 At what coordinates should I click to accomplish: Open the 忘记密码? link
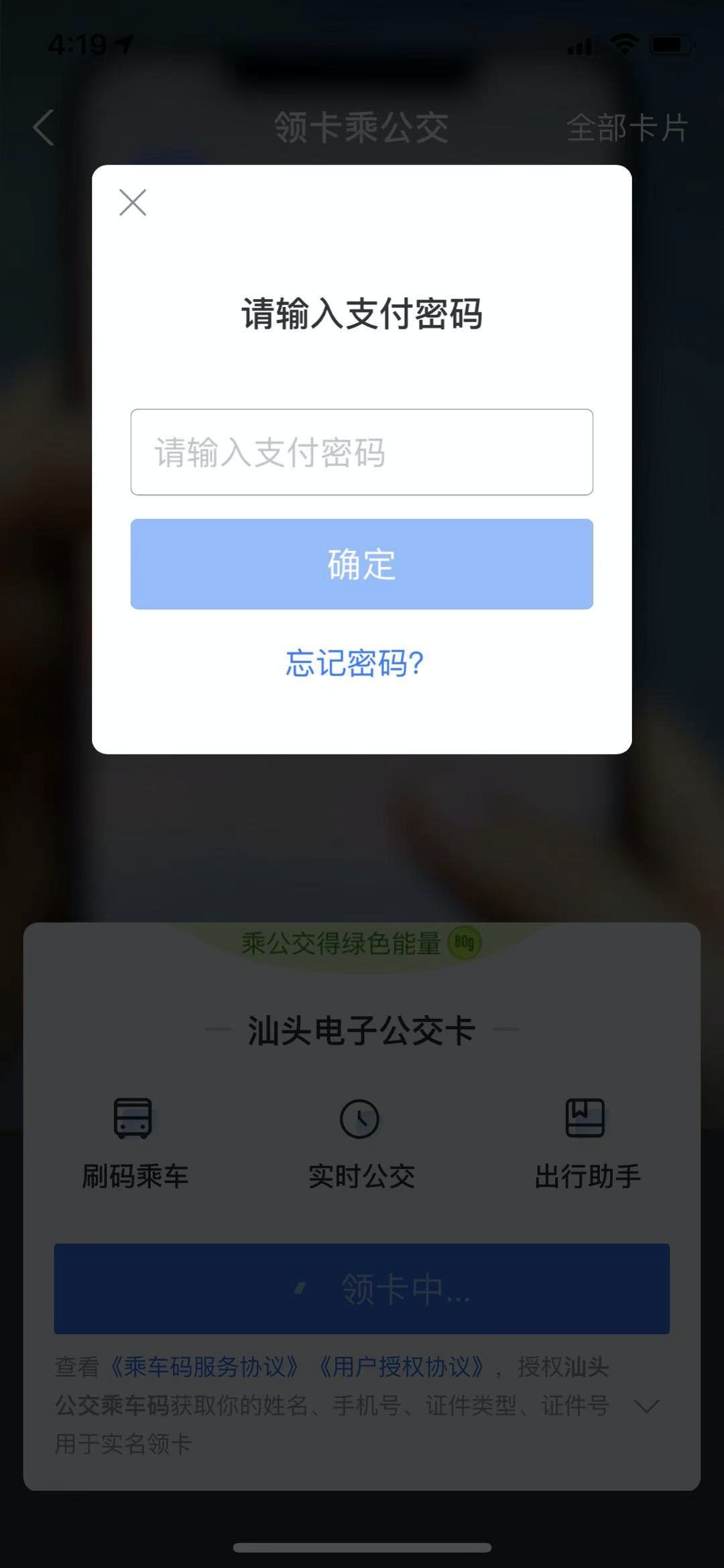pyautogui.click(x=355, y=663)
